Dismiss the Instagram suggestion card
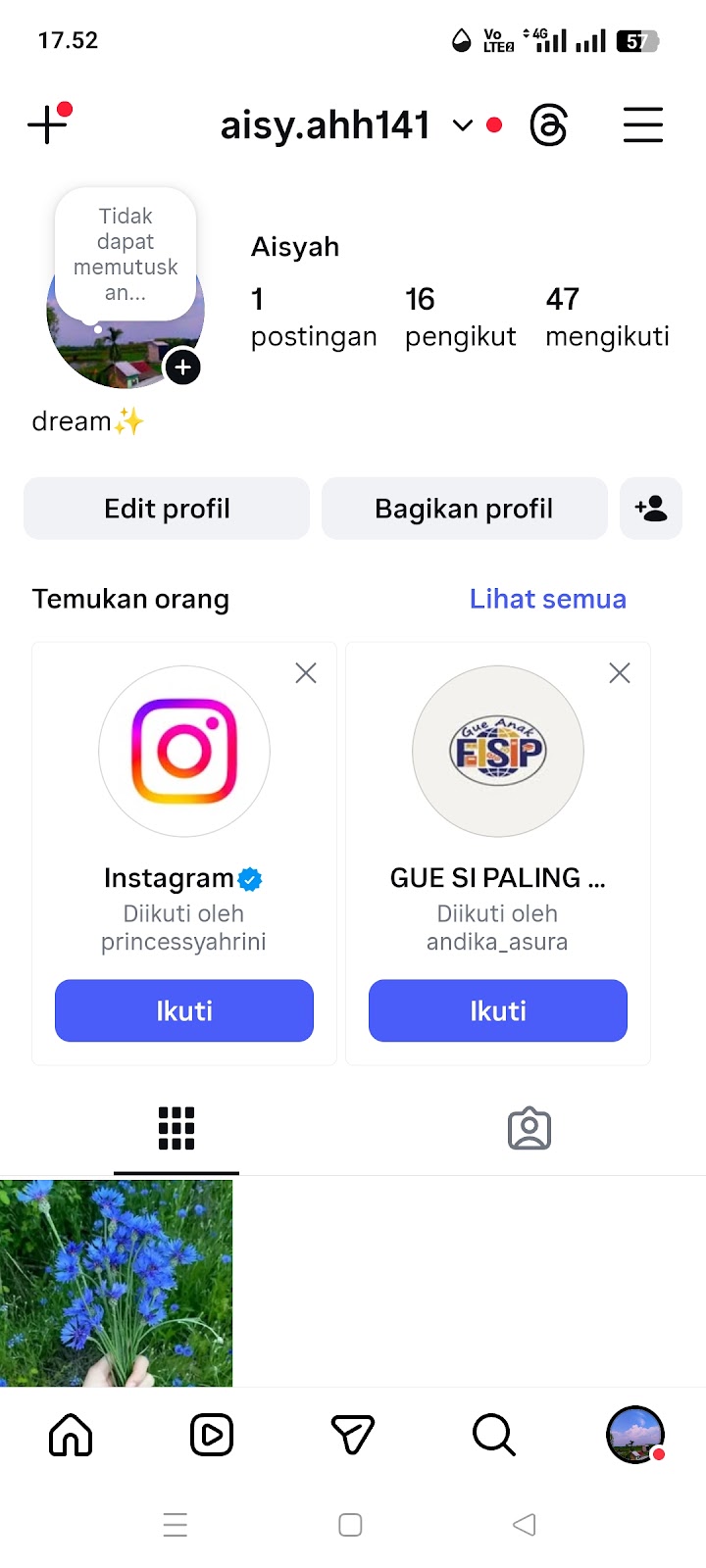The width and height of the screenshot is (706, 1568). pyautogui.click(x=306, y=673)
